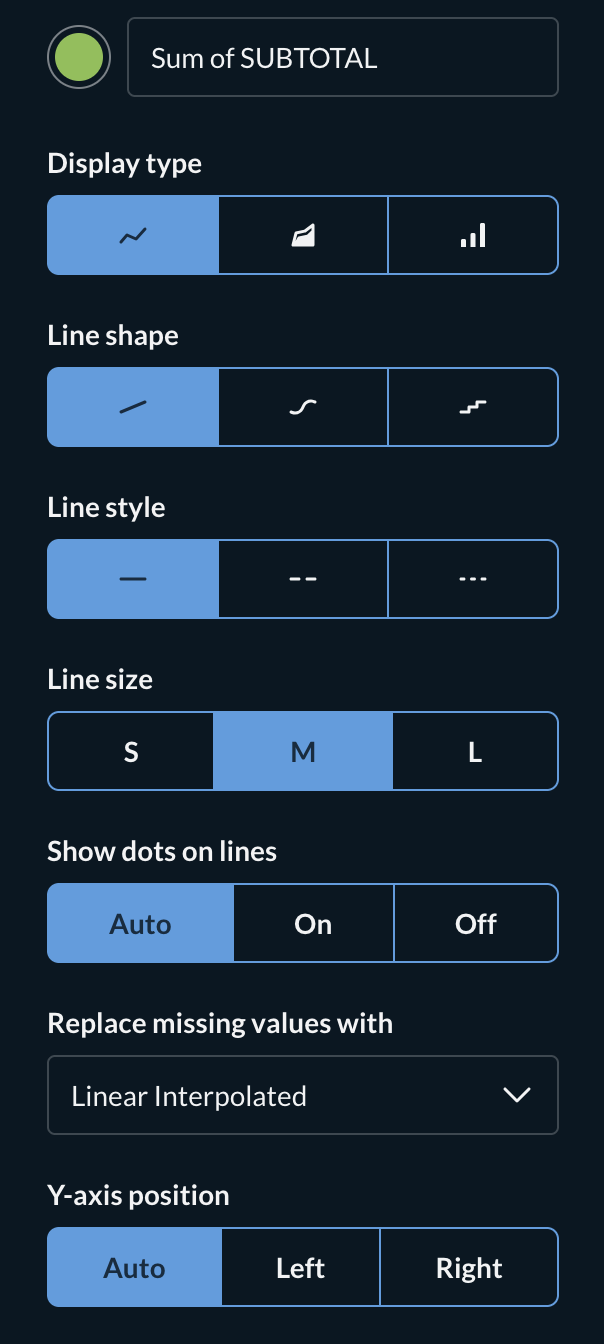Select the line chart display type
The image size is (604, 1344).
tap(133, 235)
